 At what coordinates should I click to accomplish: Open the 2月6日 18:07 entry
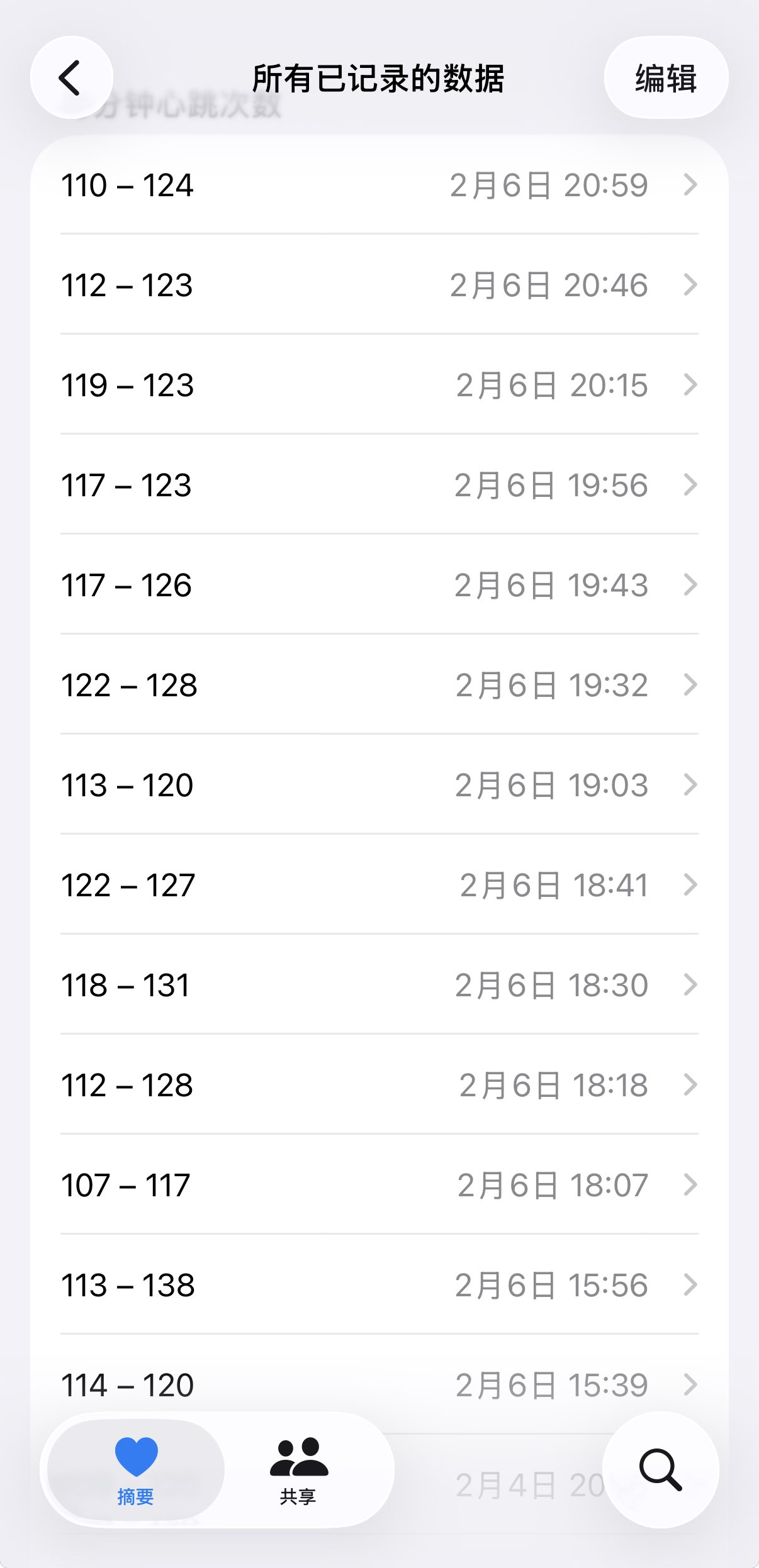379,1185
